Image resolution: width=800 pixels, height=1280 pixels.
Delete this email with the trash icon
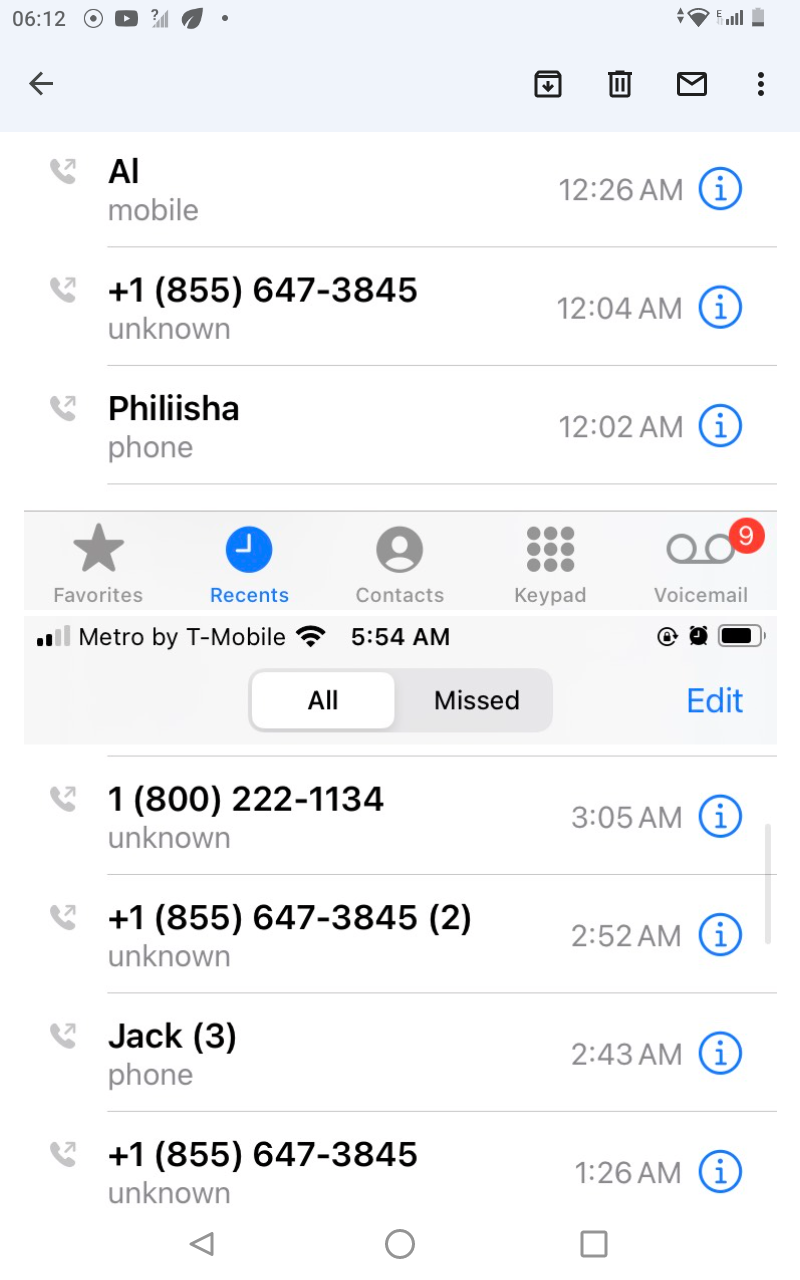coord(620,84)
